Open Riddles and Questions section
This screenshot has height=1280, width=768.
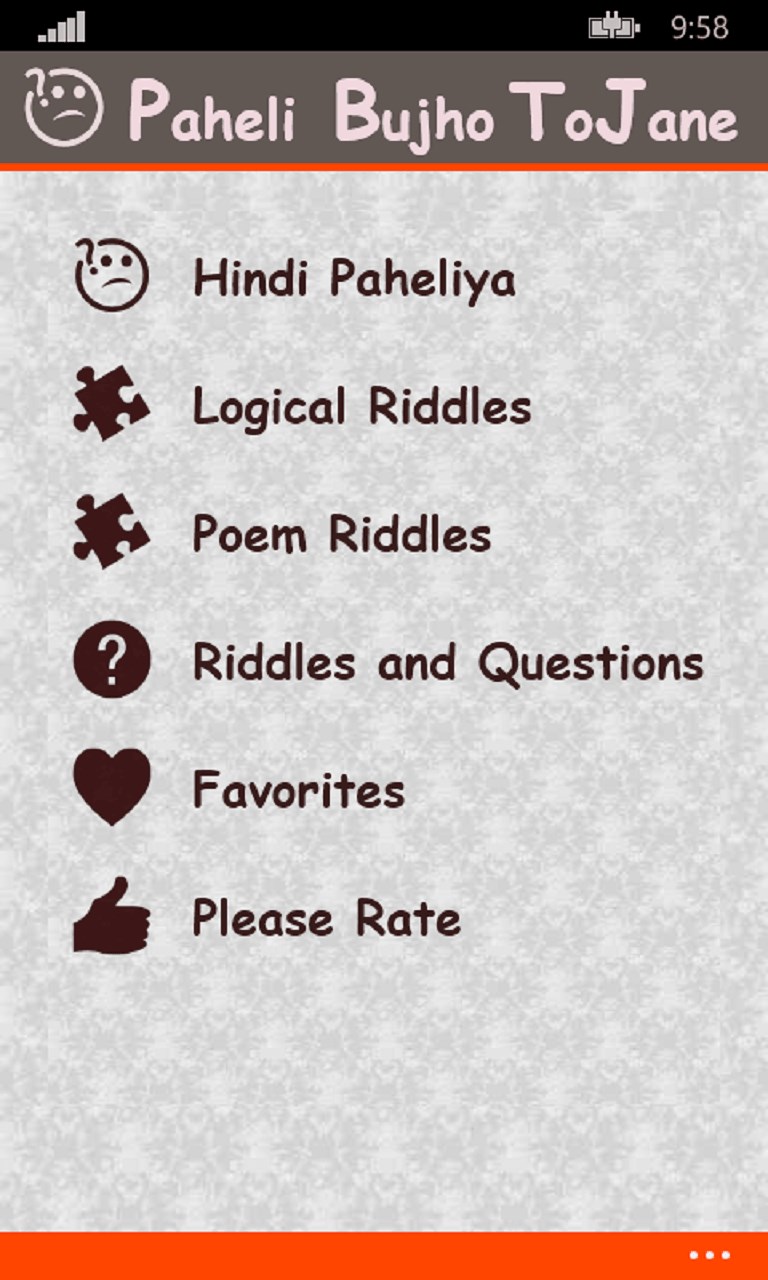(x=447, y=662)
